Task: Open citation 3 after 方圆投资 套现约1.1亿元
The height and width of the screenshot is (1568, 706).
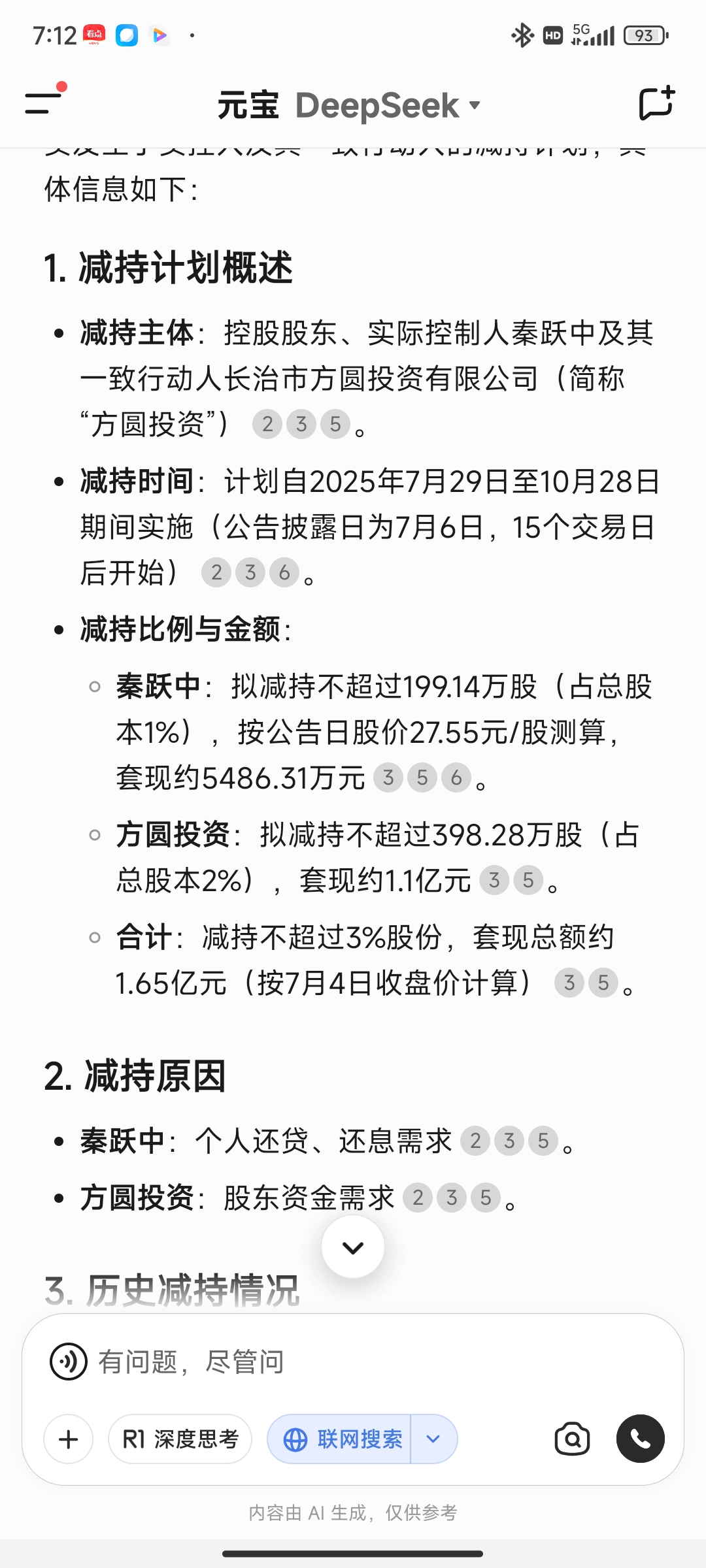Action: point(494,880)
